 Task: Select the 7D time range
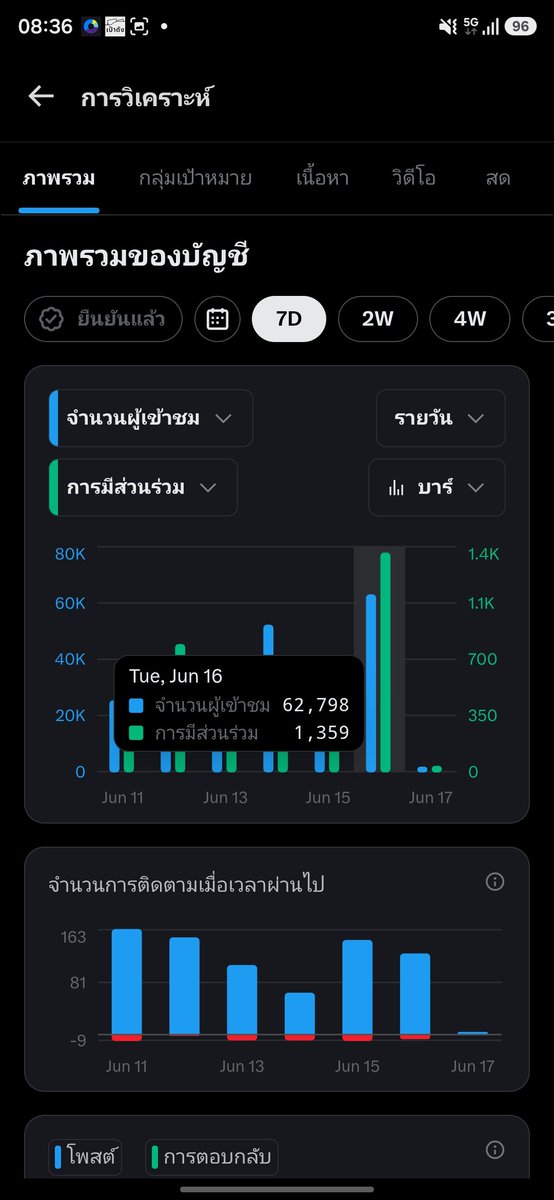pyautogui.click(x=288, y=320)
